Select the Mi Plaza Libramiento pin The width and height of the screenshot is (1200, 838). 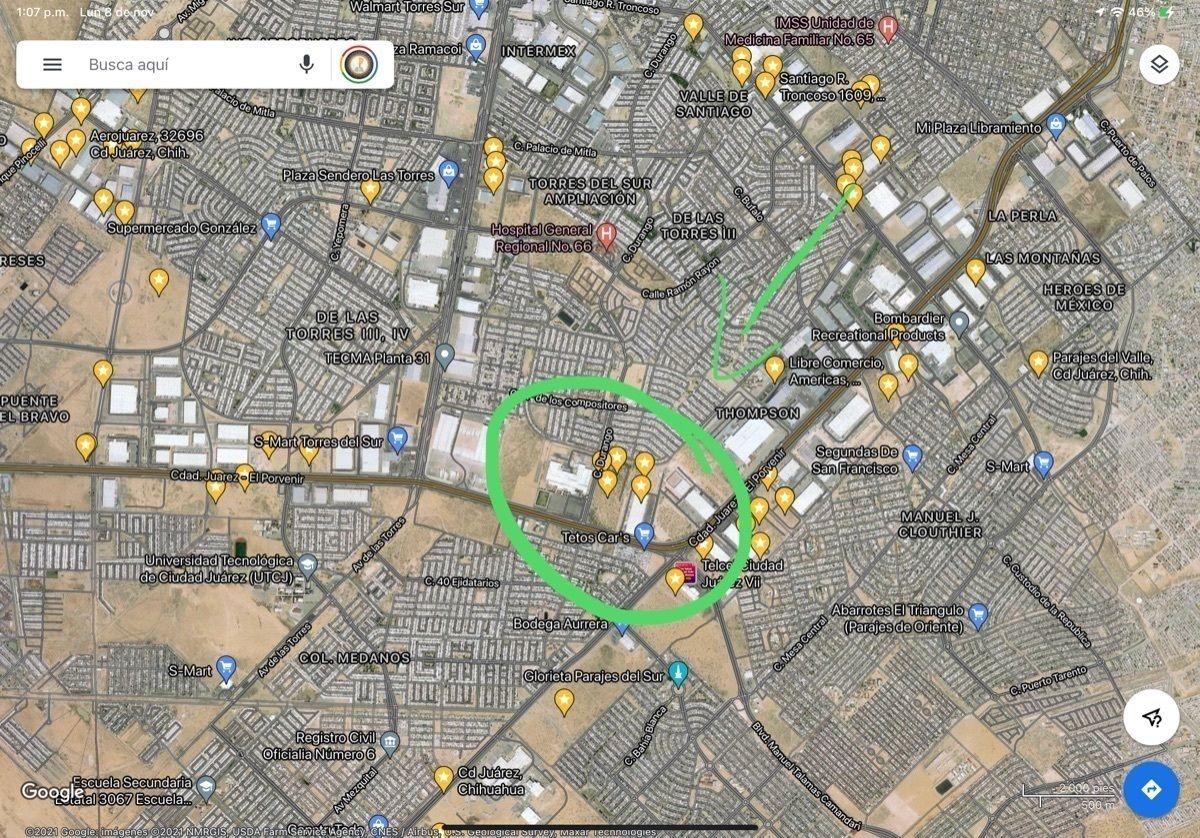click(x=1055, y=126)
